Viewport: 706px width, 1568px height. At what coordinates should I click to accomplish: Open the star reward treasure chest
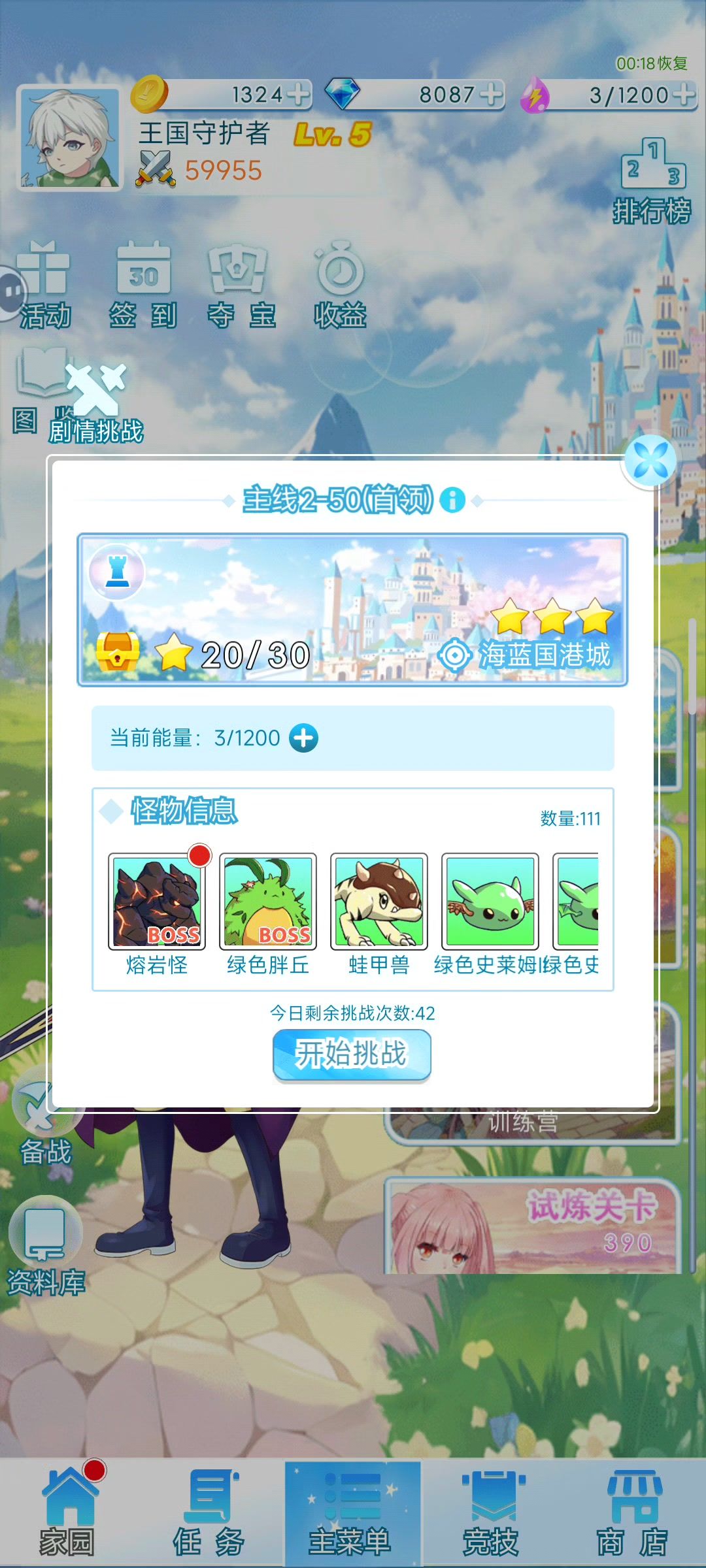(118, 652)
